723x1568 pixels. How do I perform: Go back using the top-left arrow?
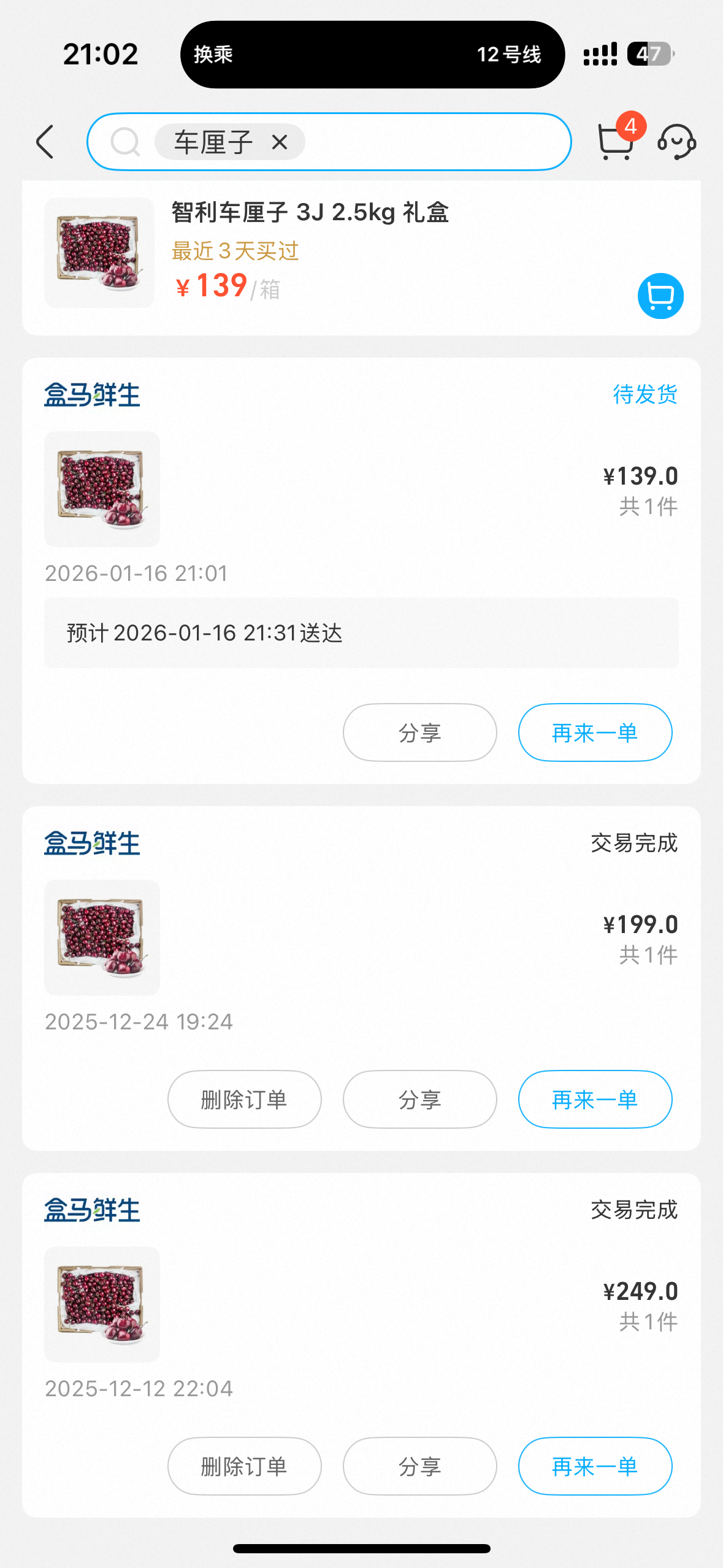pos(45,142)
